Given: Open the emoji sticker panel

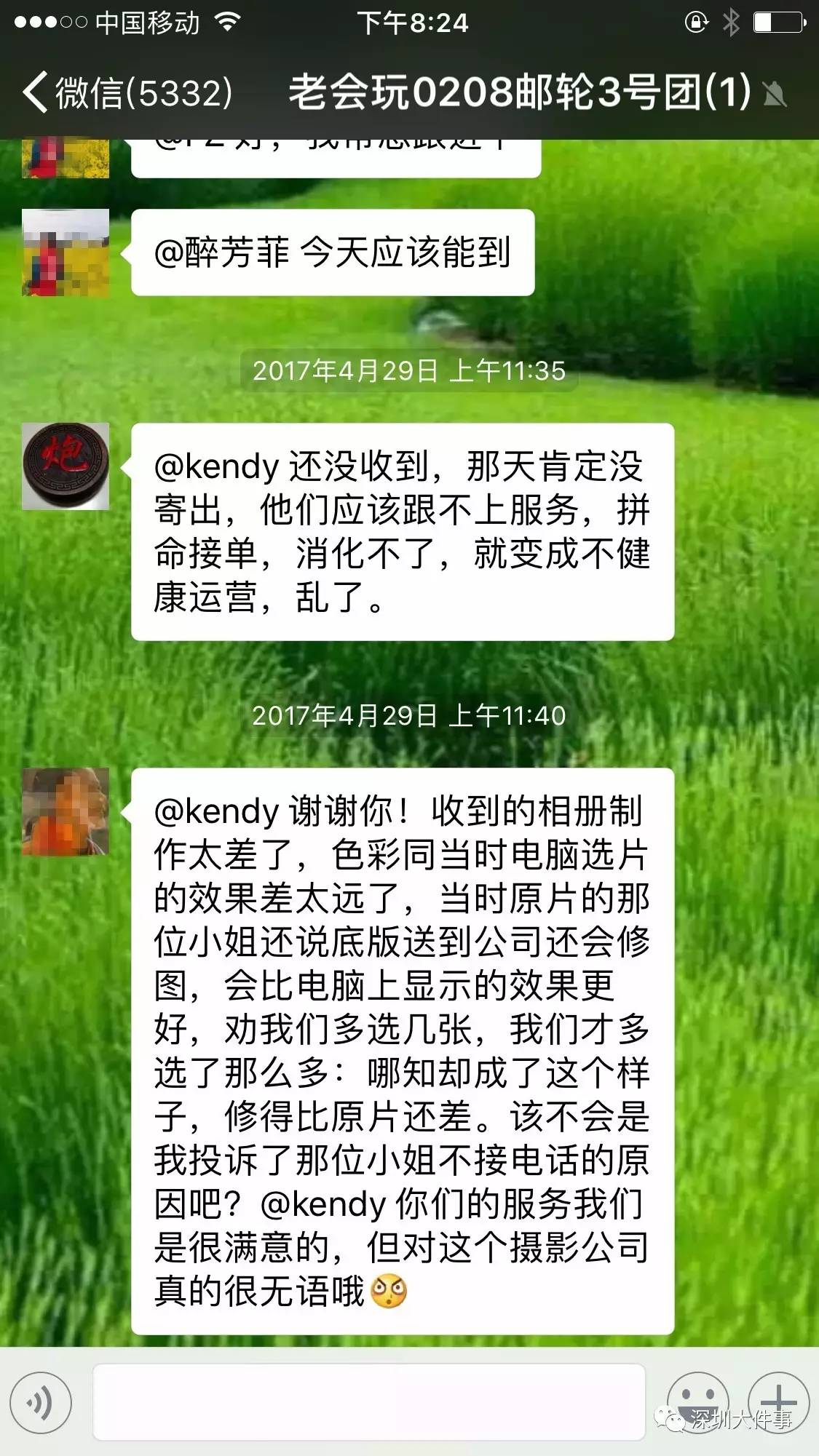Looking at the screenshot, I should (697, 1400).
